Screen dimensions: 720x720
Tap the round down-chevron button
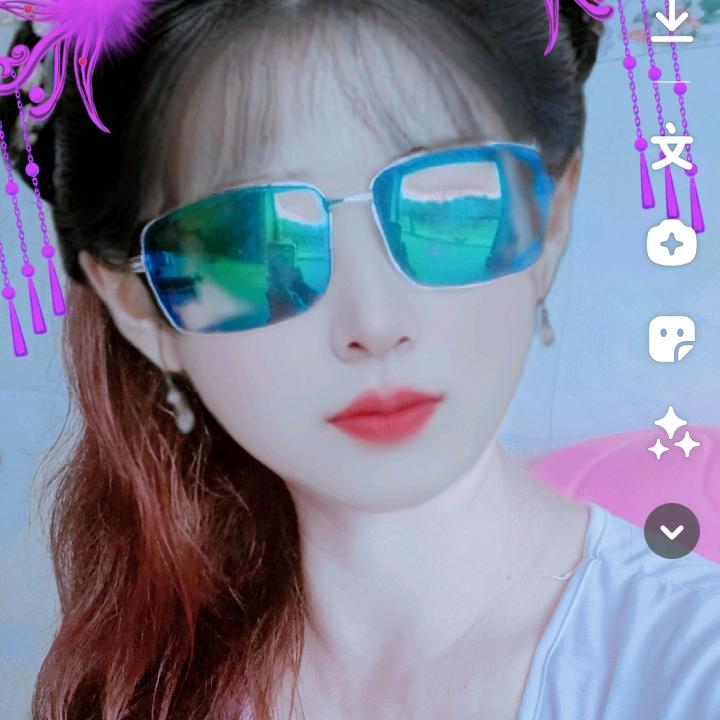tap(672, 531)
